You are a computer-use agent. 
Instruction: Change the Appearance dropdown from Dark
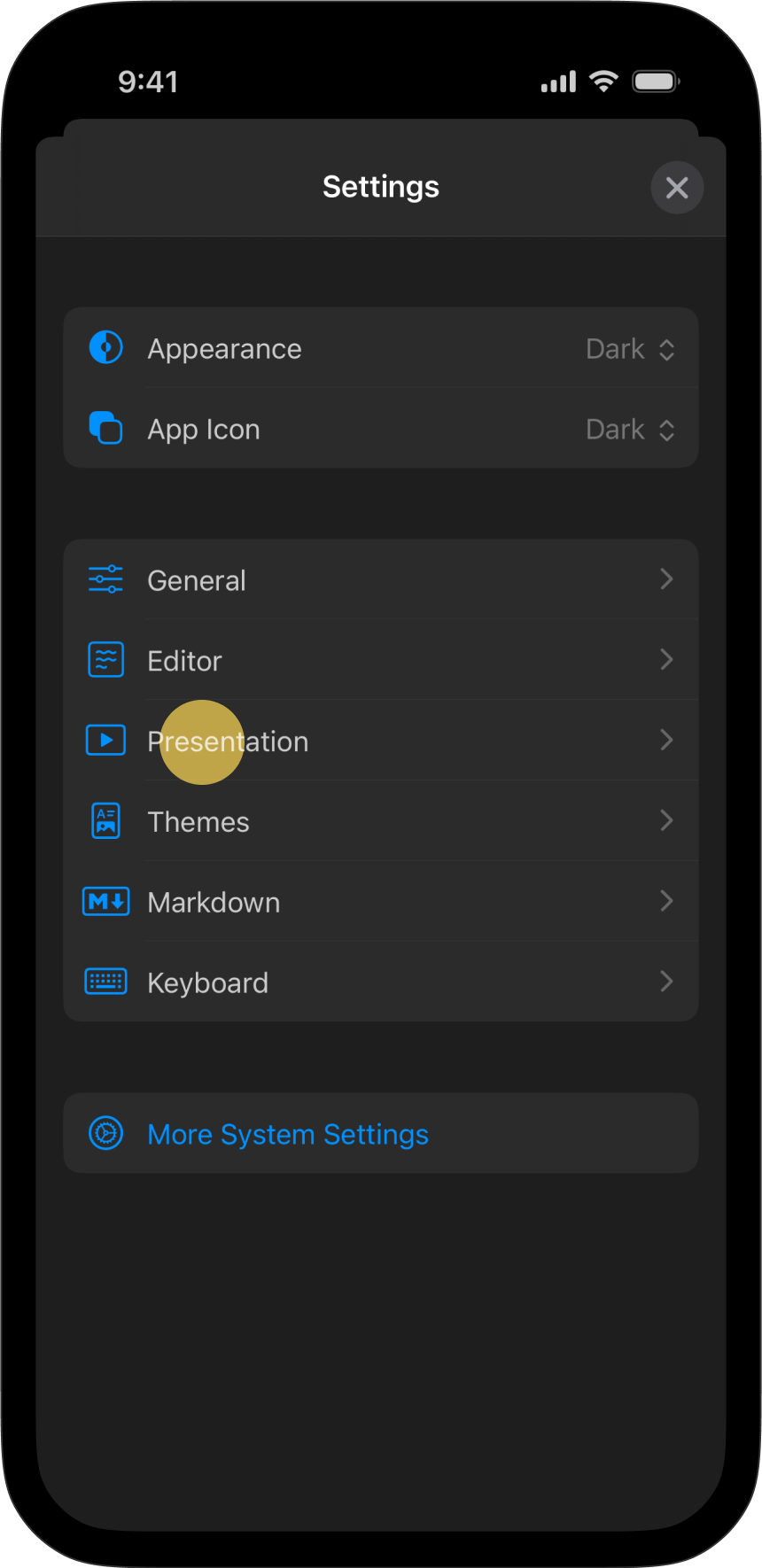630,349
